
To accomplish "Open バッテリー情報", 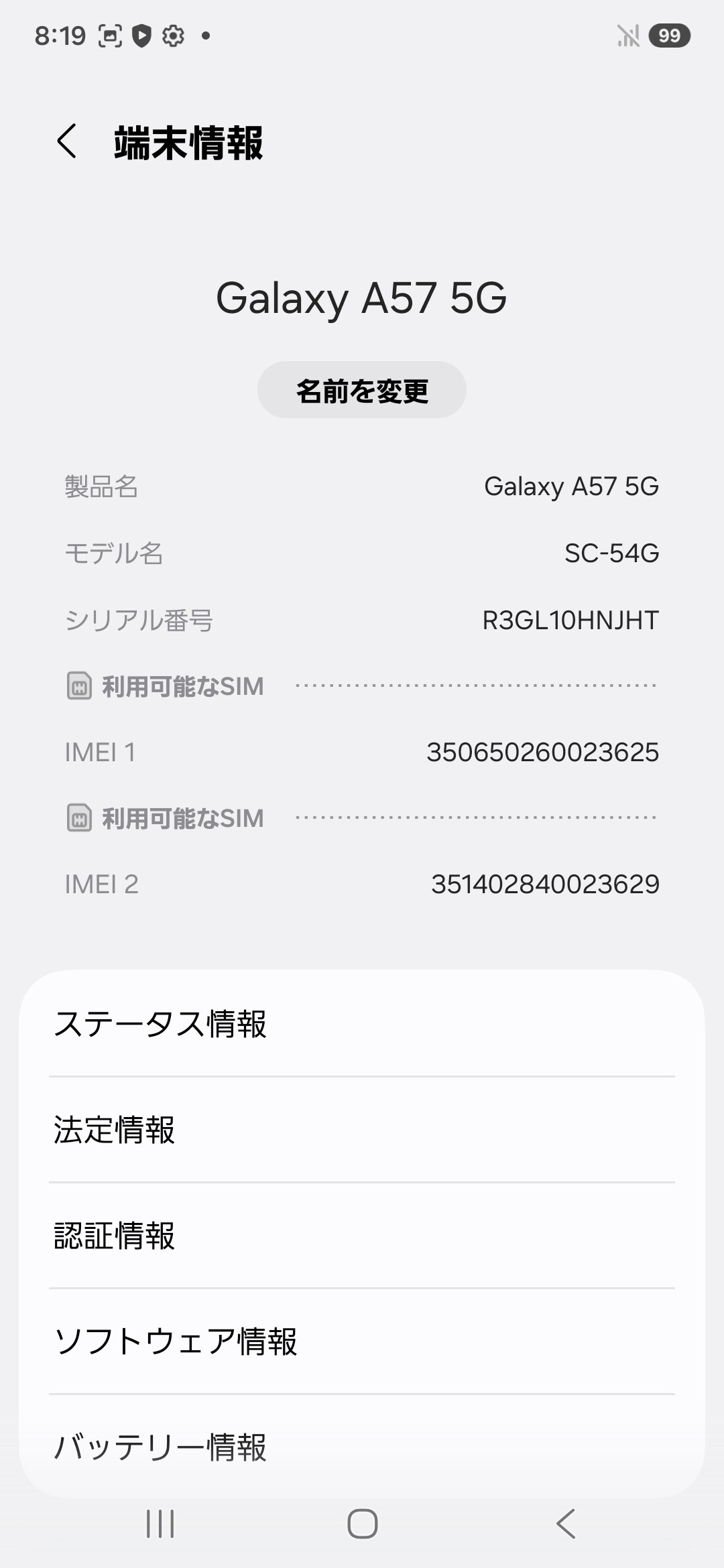I will tap(362, 1447).
